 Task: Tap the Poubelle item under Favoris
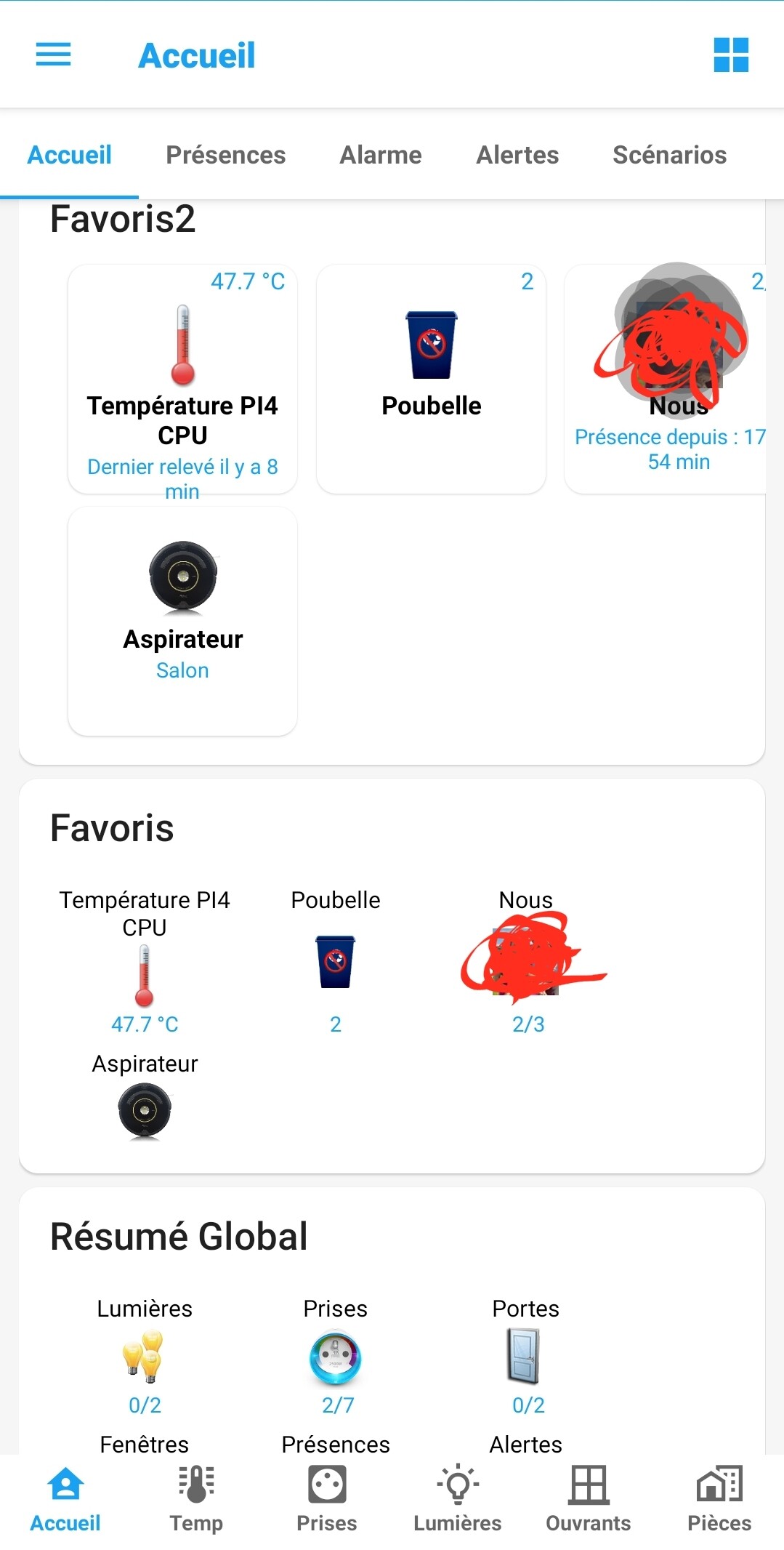coord(335,961)
